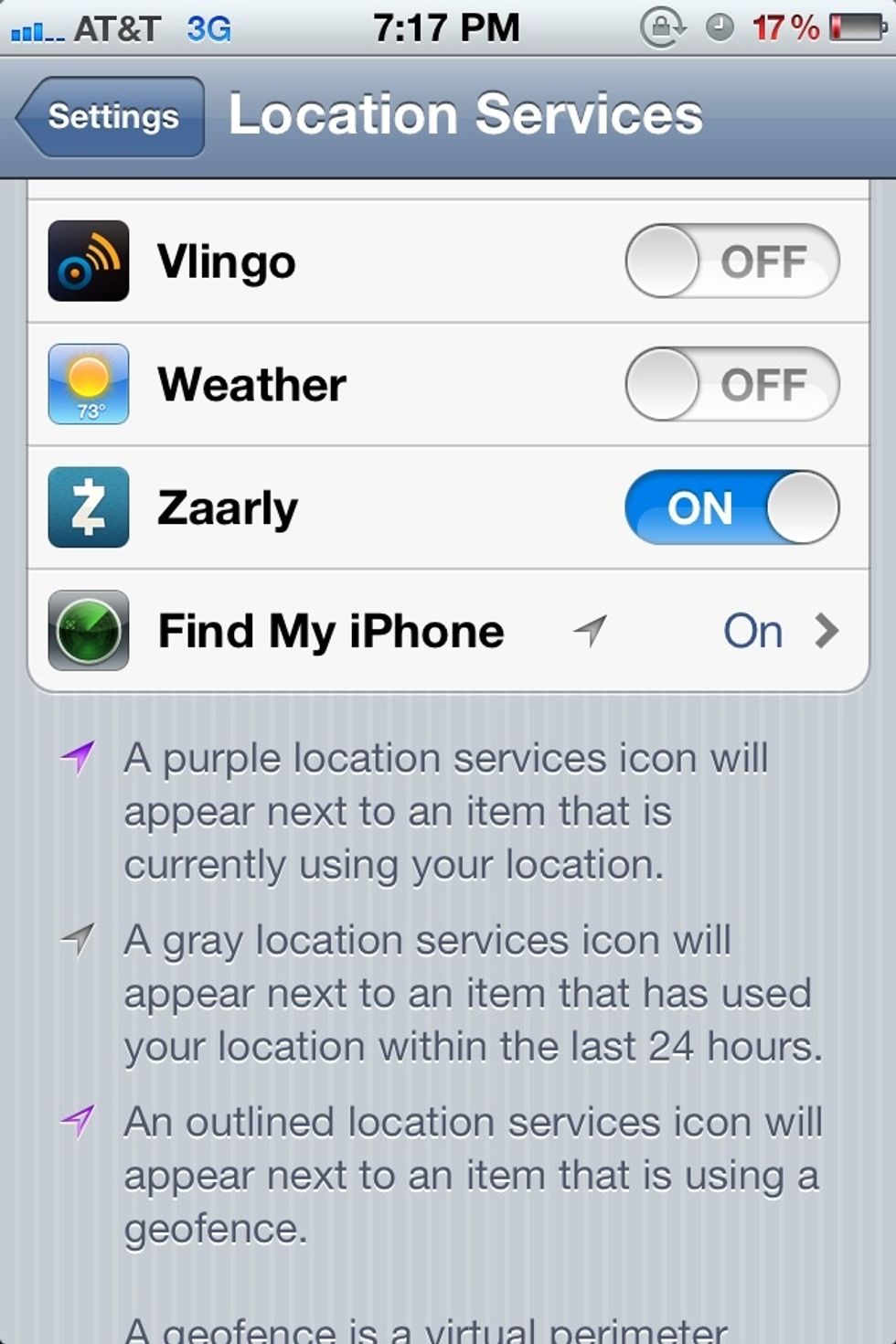Tap the 7:17 PM clock display
The width and height of the screenshot is (896, 1344).
pos(443,26)
